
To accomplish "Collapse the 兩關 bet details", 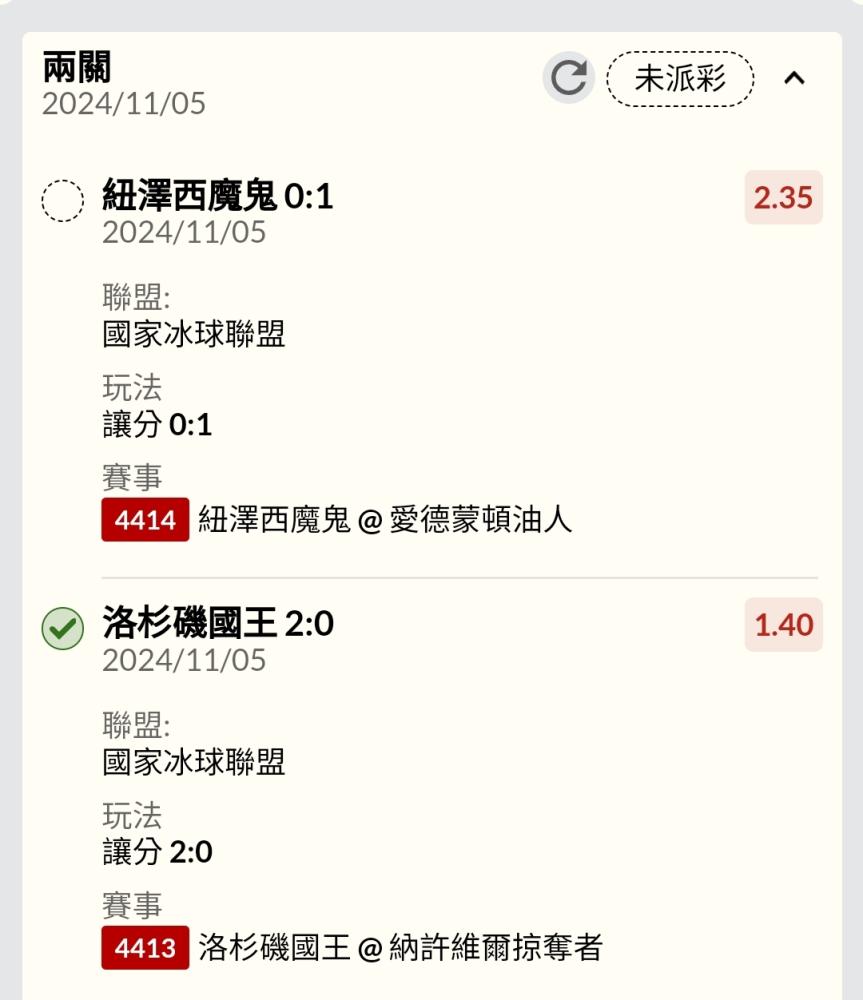I will (794, 79).
